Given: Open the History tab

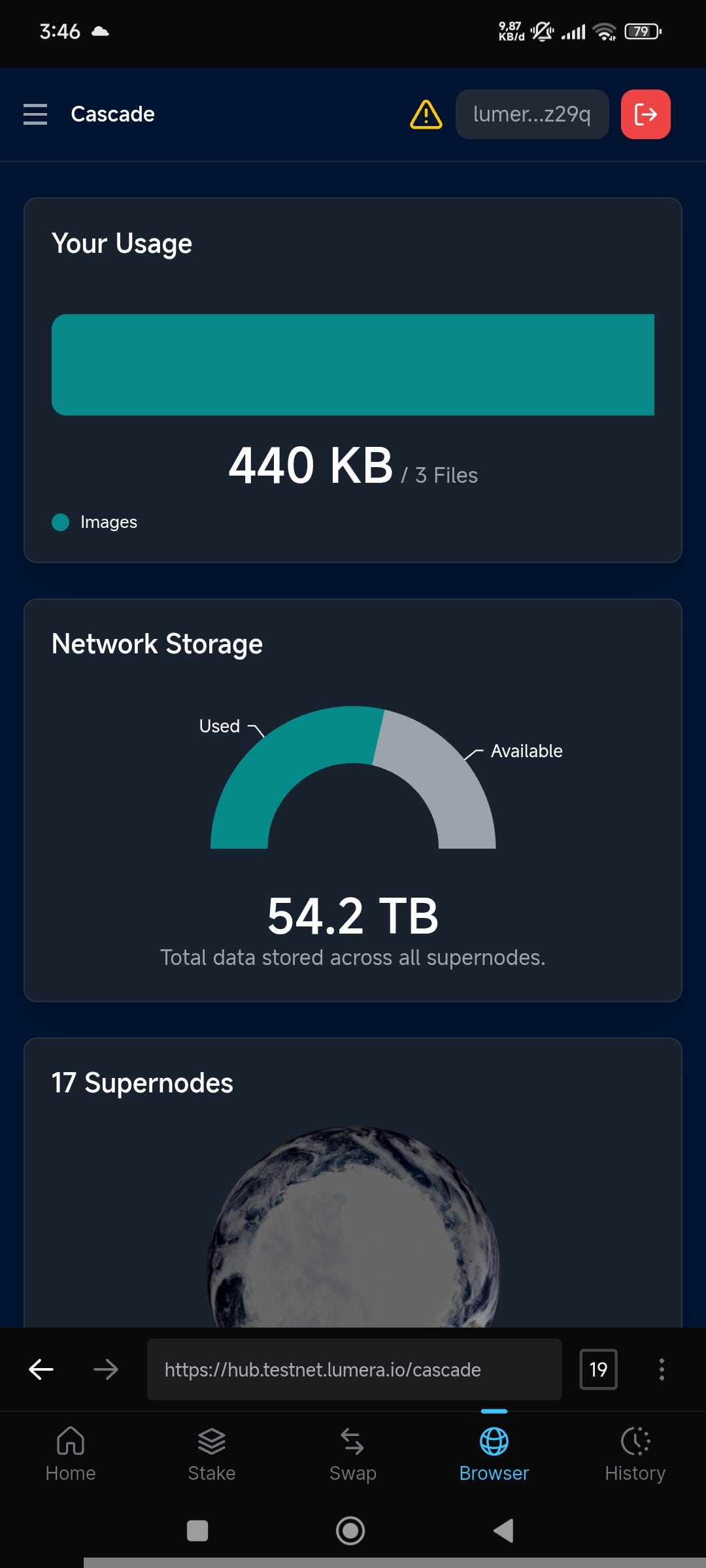Looking at the screenshot, I should click(635, 1454).
